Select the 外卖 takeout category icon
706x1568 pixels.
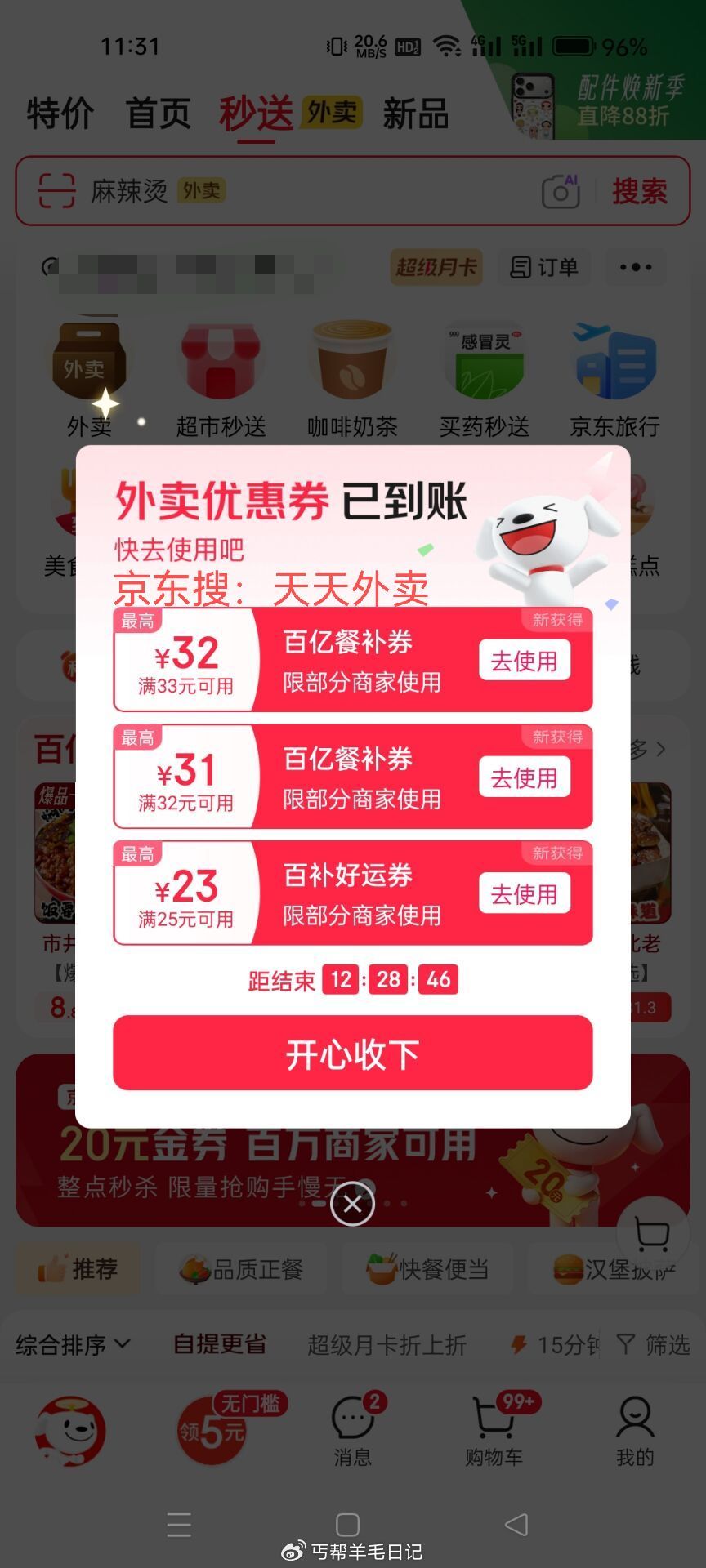click(x=87, y=372)
